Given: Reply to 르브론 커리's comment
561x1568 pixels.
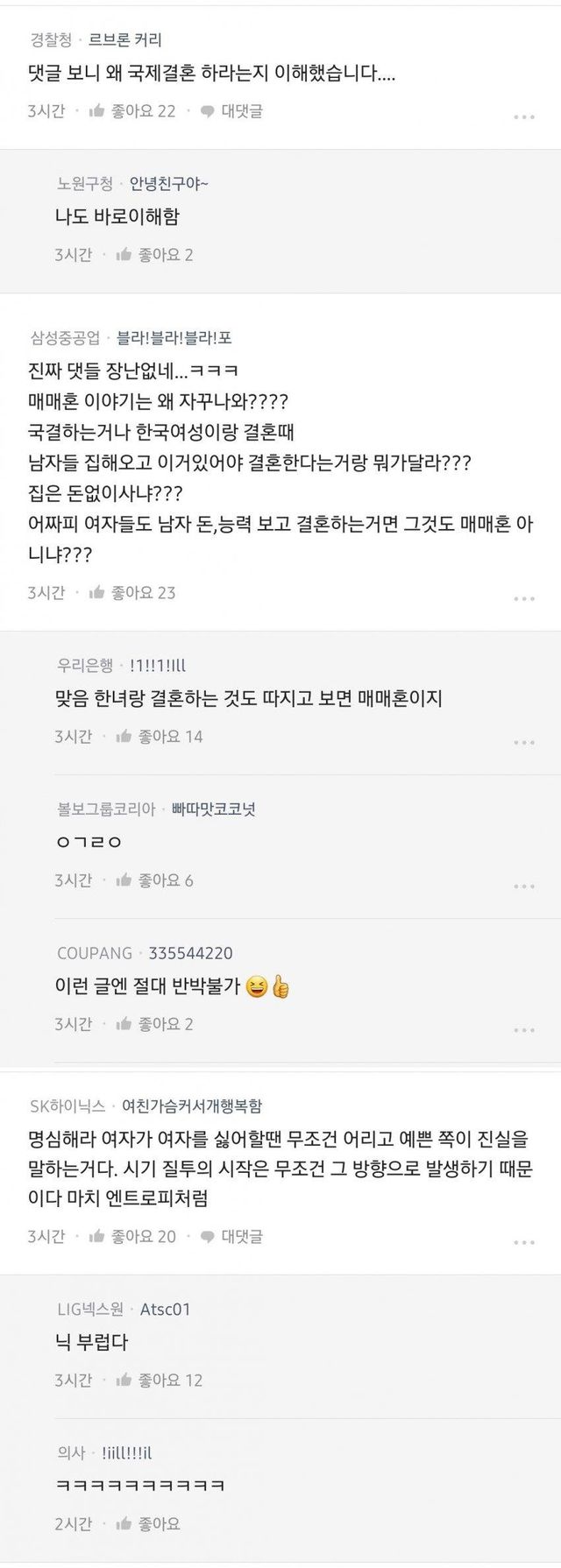Looking at the screenshot, I should point(231,111).
